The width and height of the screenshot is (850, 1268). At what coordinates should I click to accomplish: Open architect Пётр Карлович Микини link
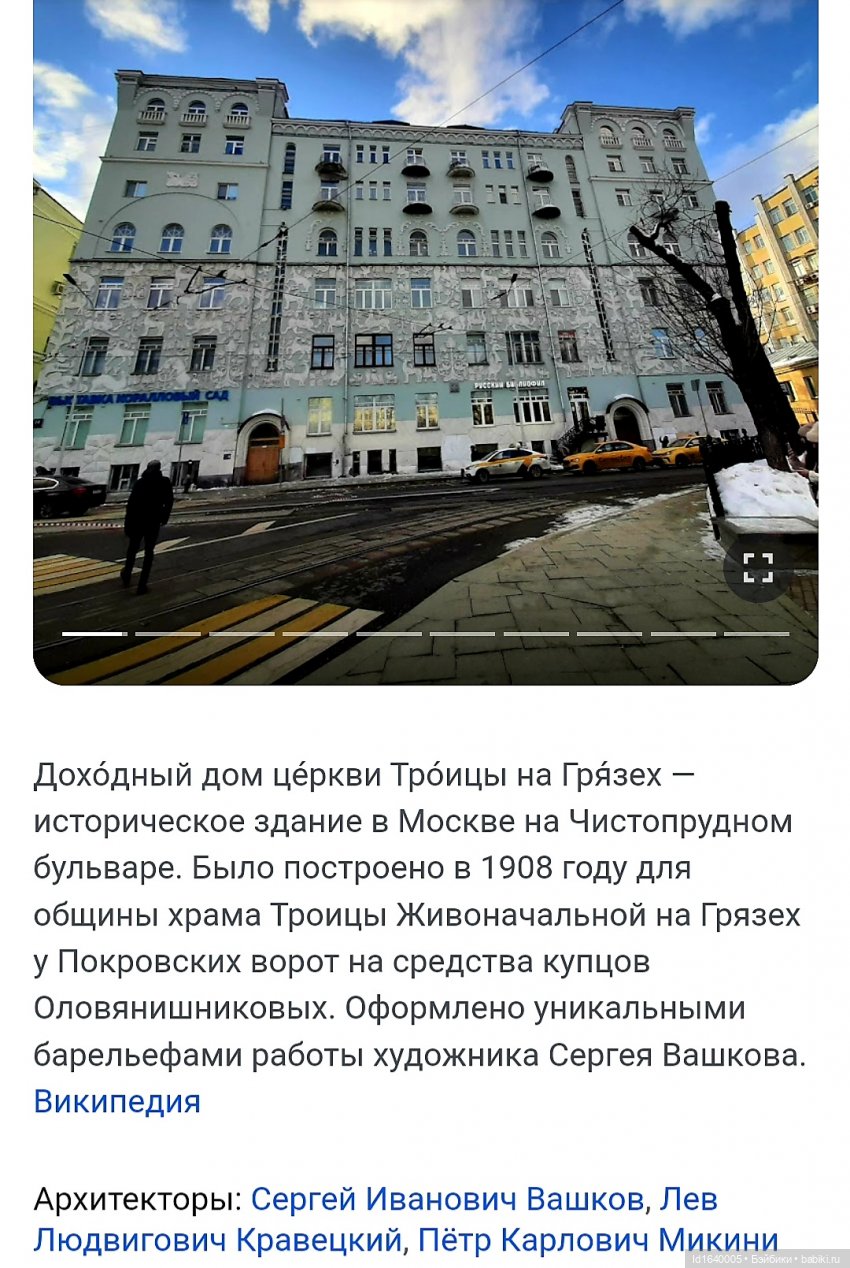[x=598, y=1240]
